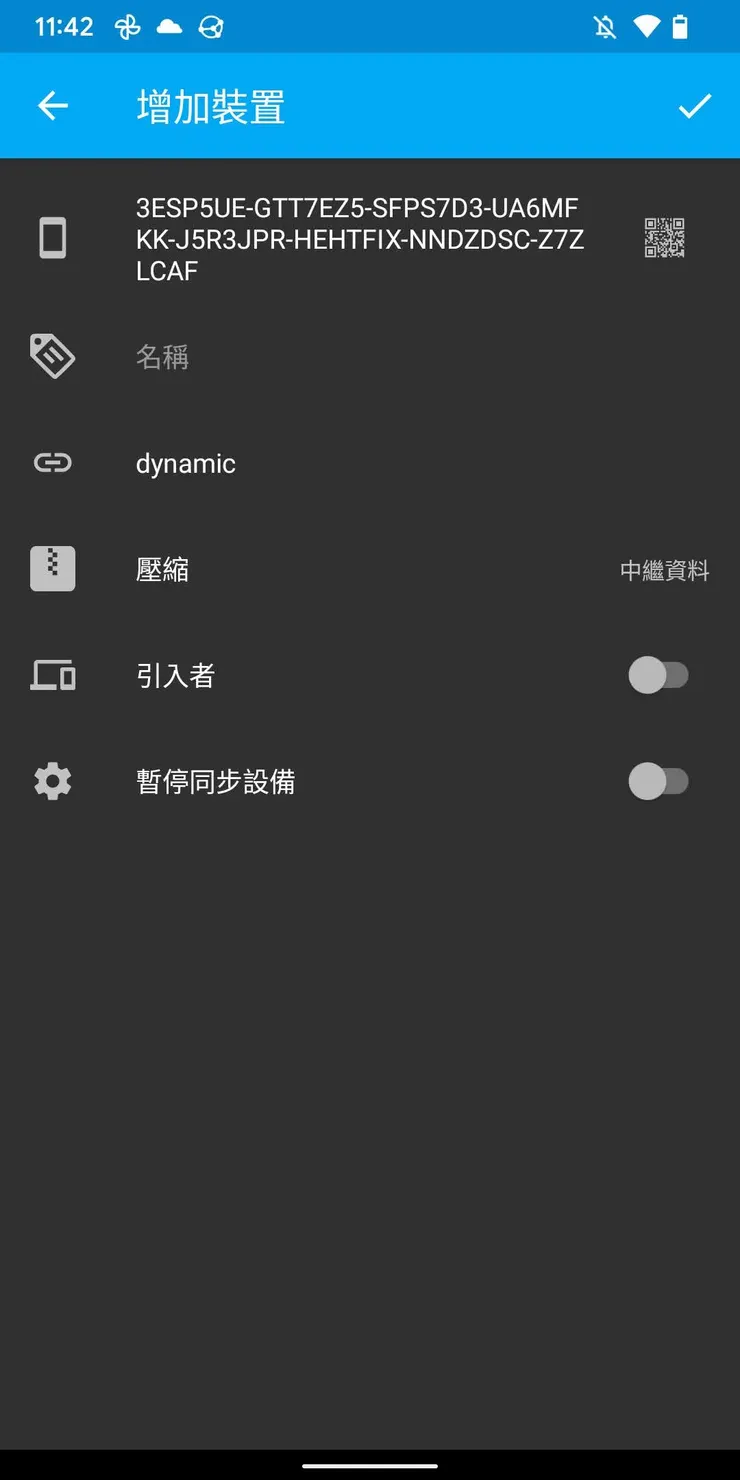Toggle the introducer switch off and on
Image resolution: width=740 pixels, height=1480 pixels.
tap(661, 675)
